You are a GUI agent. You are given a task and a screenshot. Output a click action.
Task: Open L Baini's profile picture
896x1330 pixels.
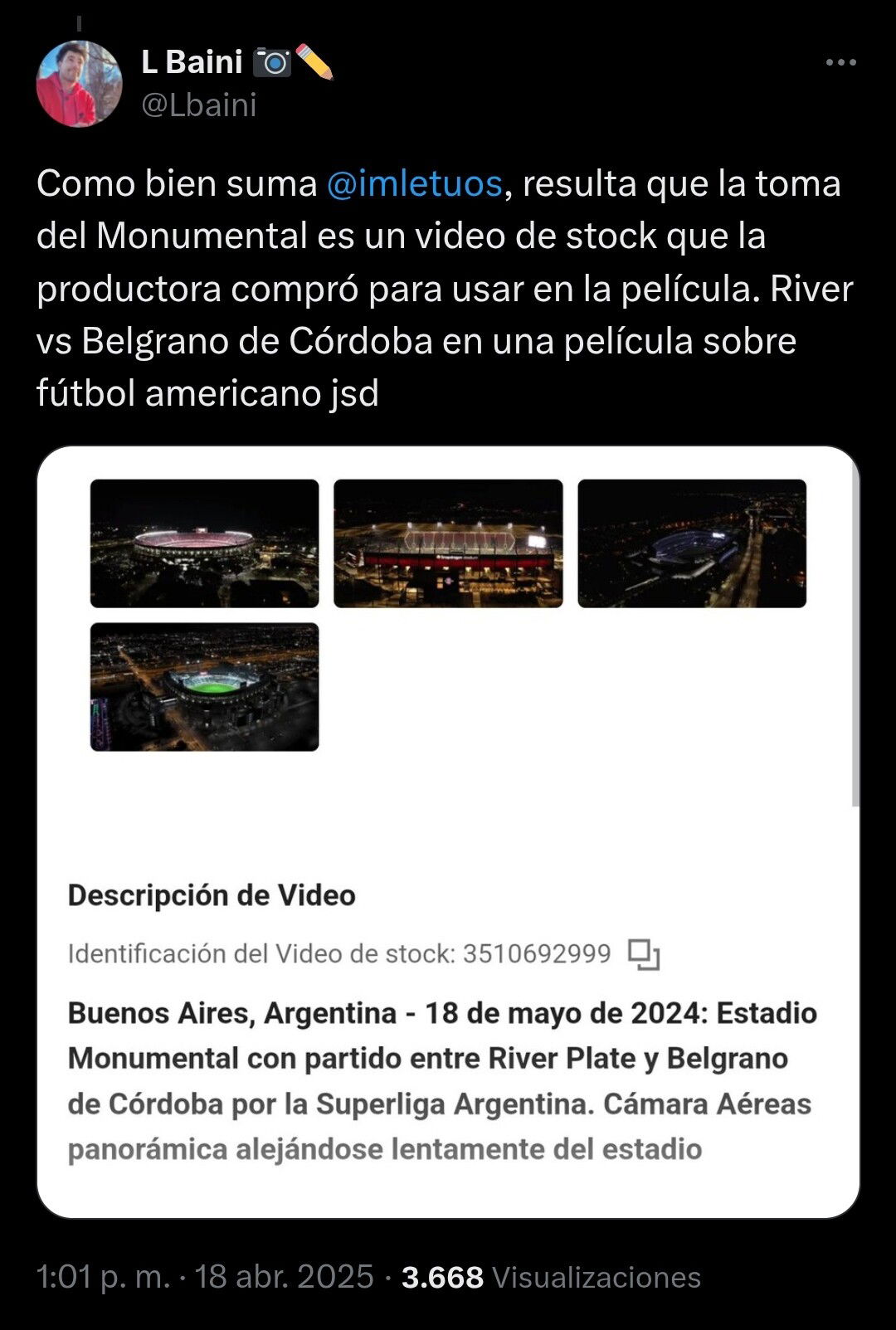(x=79, y=84)
